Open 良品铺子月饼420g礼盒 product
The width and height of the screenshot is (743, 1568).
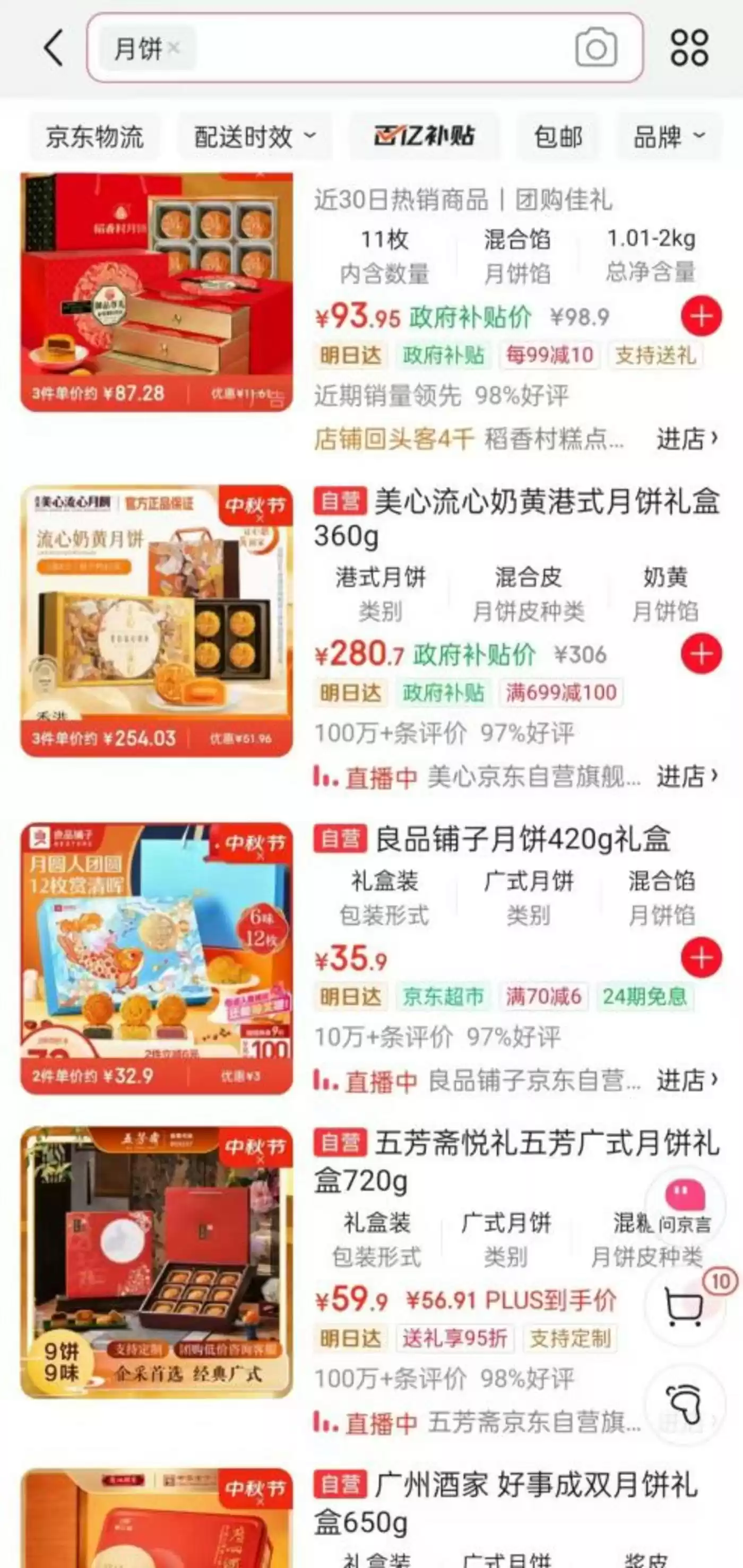click(523, 839)
